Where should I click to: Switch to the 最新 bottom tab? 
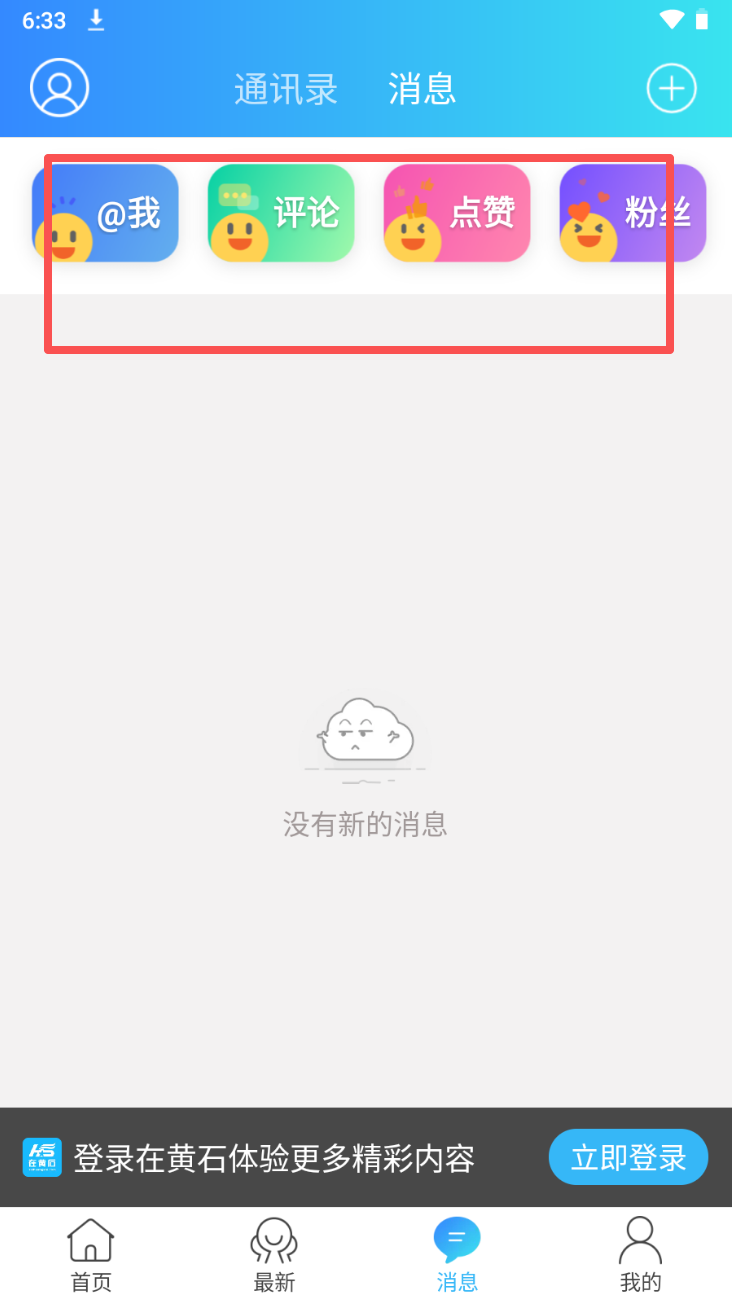(274, 1255)
